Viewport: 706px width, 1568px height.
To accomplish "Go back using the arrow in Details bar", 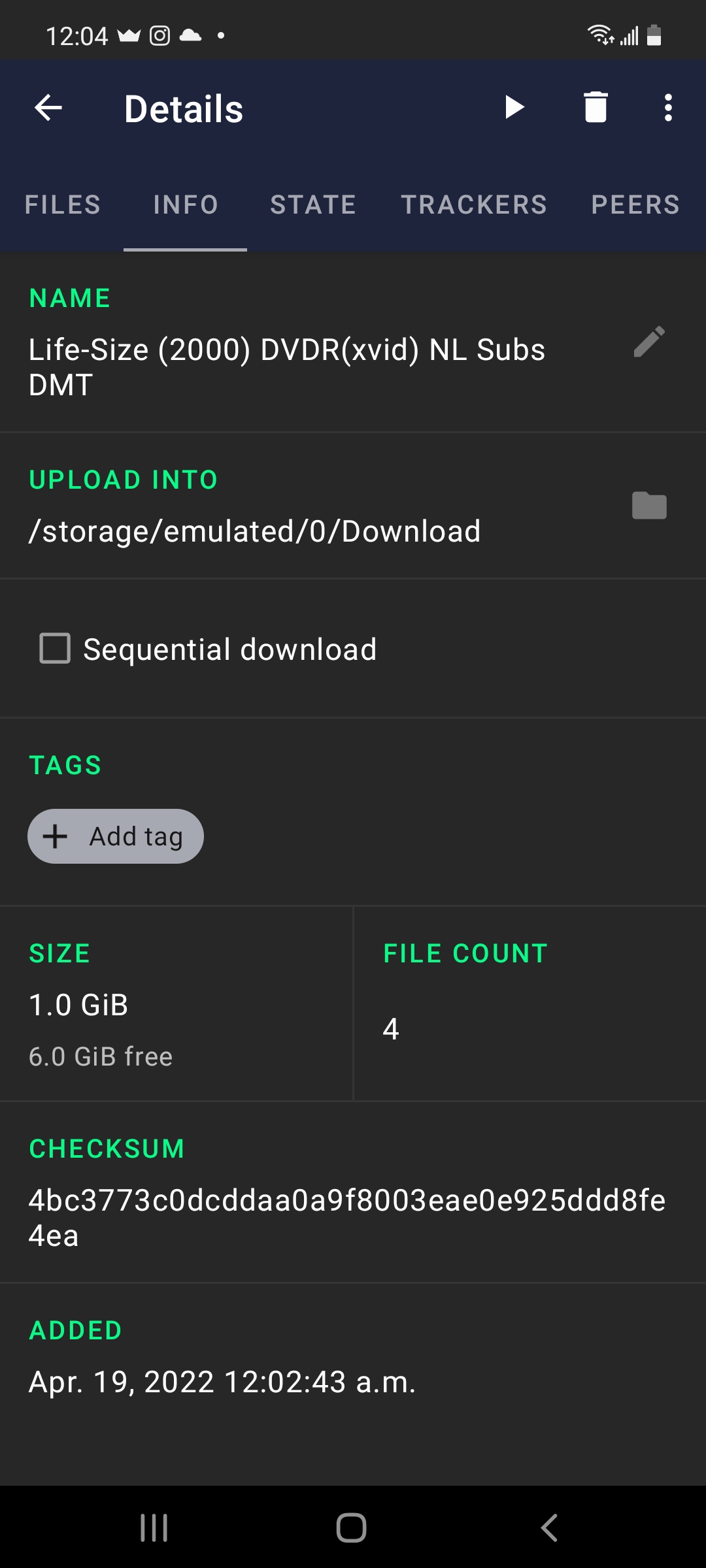I will 48,108.
